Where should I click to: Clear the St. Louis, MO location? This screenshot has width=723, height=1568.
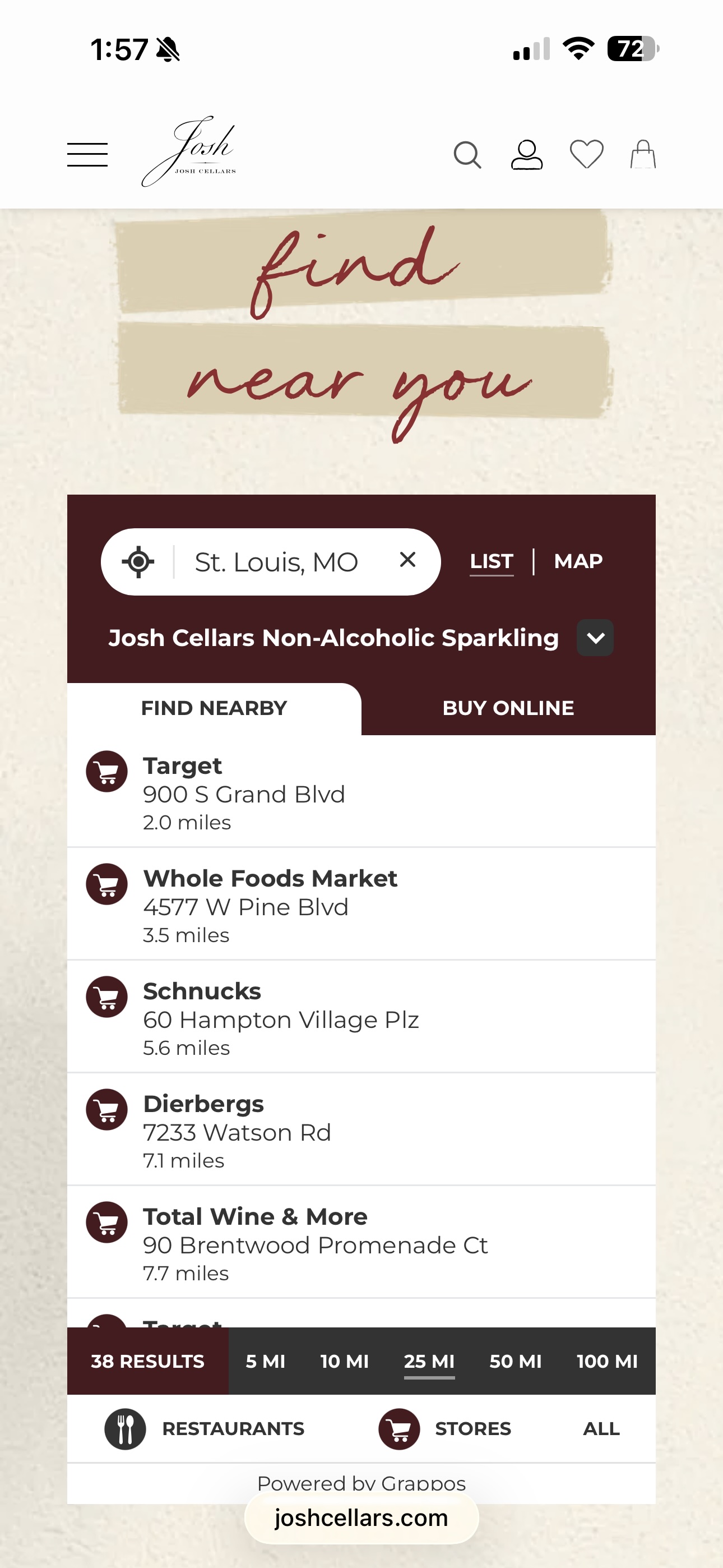(x=408, y=559)
